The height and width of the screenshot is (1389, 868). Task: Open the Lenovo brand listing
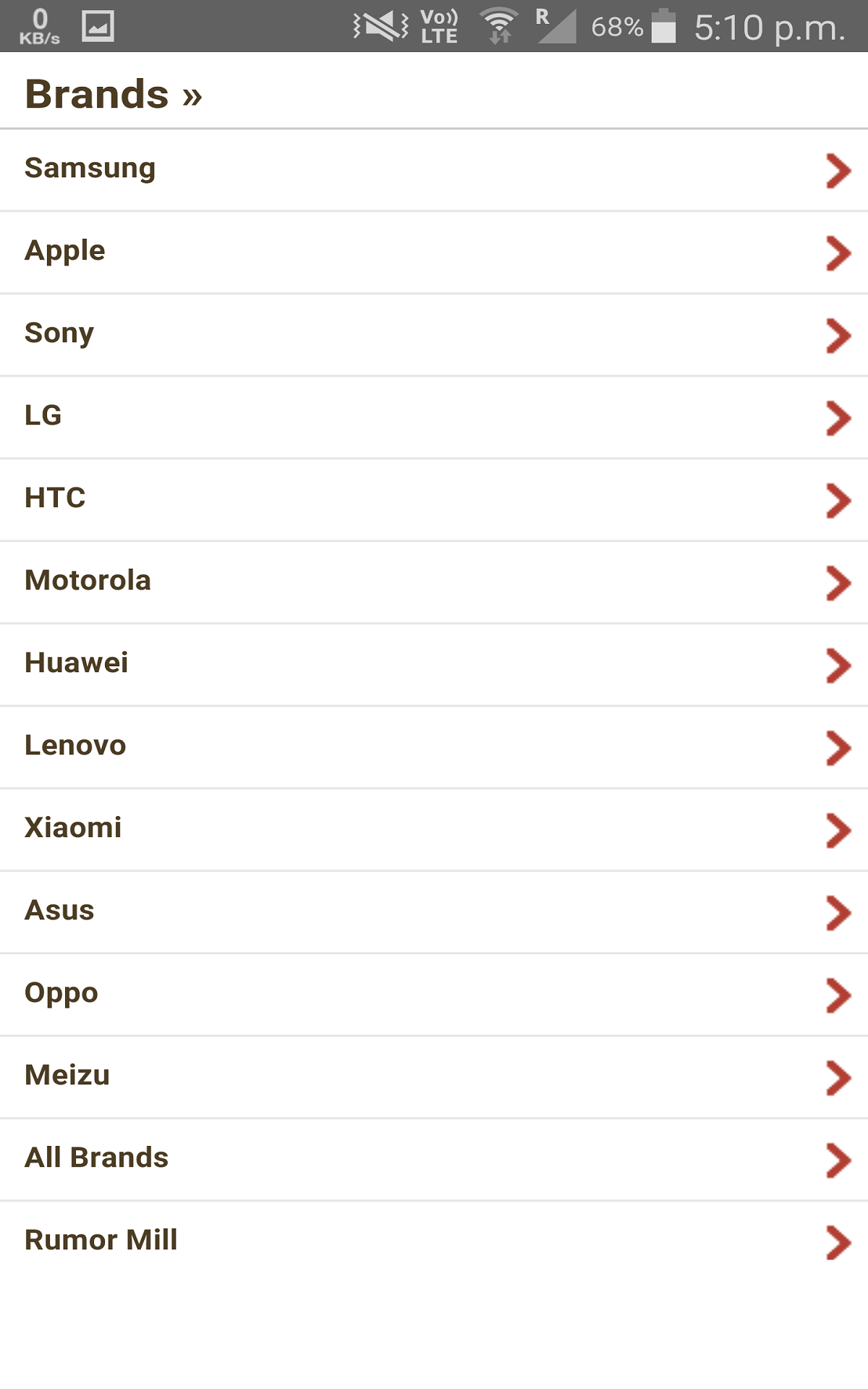[75, 746]
